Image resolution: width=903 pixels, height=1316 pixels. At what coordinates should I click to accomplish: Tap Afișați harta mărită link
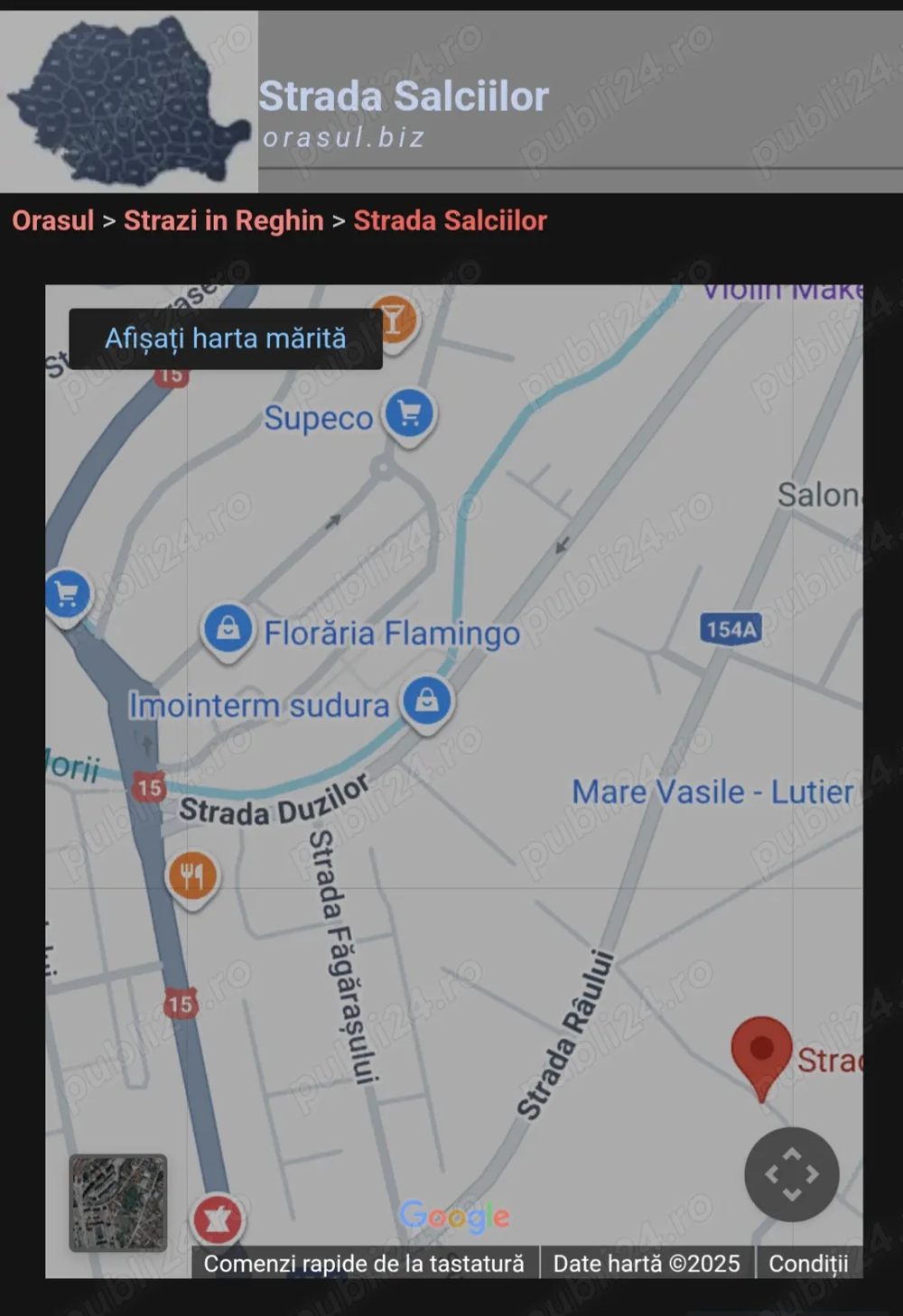click(x=226, y=338)
